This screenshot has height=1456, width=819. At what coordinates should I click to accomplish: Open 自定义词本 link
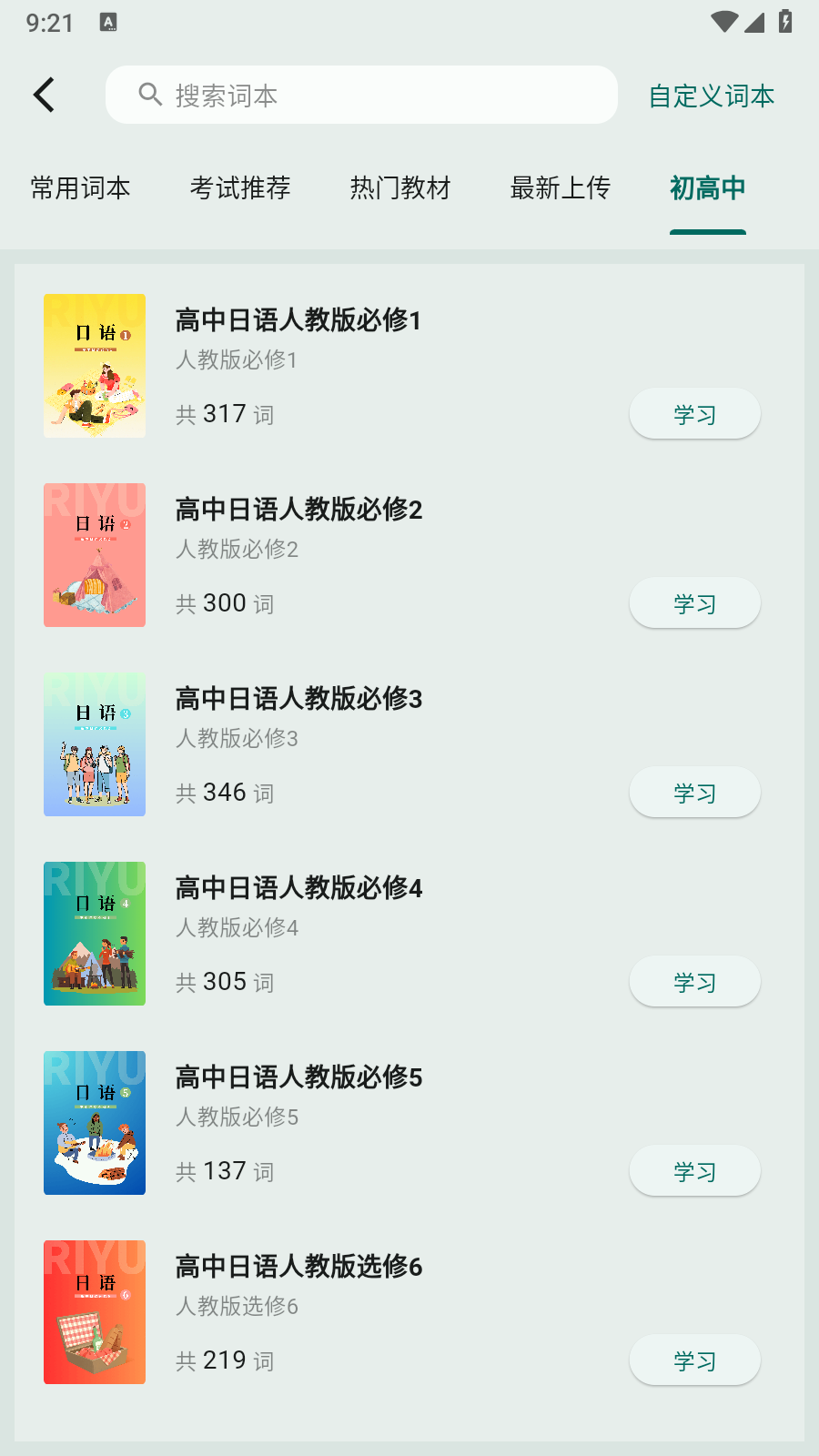pos(711,96)
